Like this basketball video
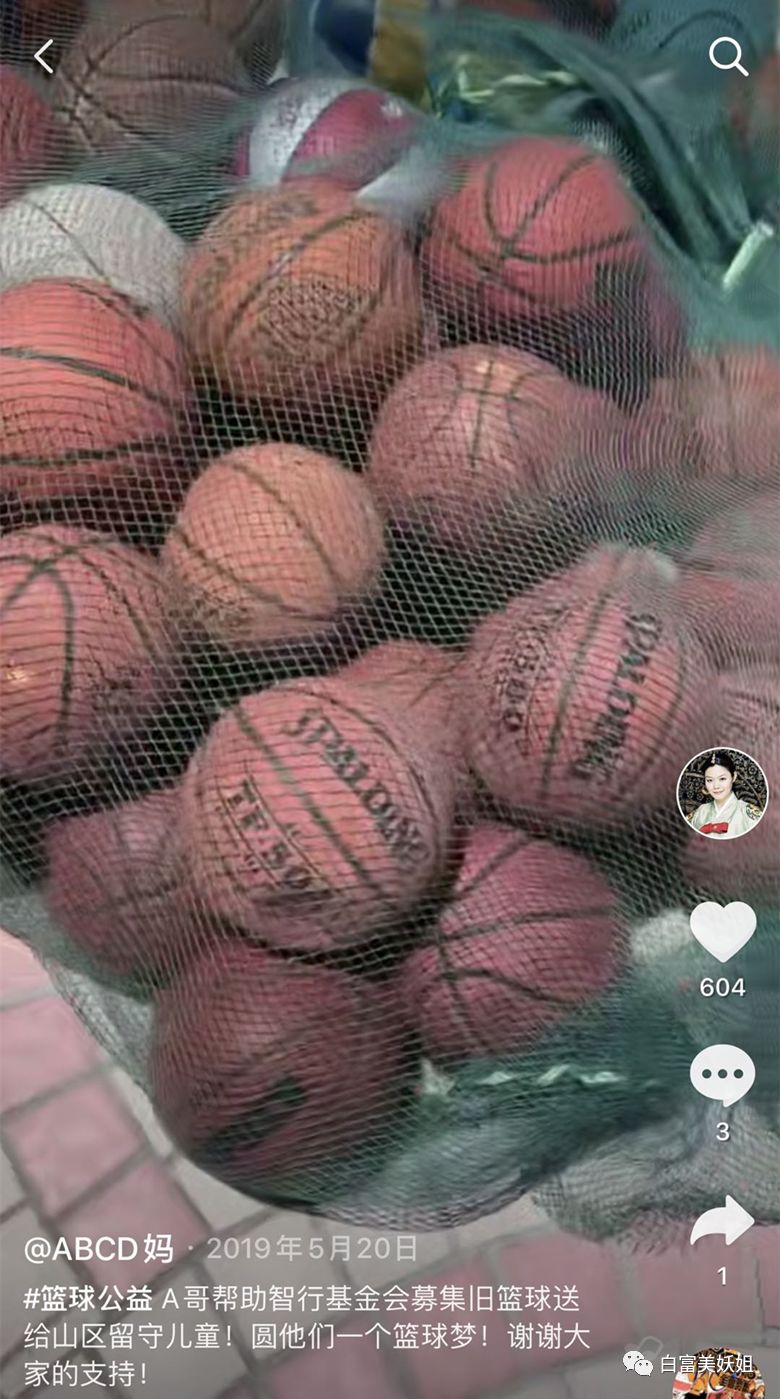The height and width of the screenshot is (1399, 780). click(x=722, y=931)
